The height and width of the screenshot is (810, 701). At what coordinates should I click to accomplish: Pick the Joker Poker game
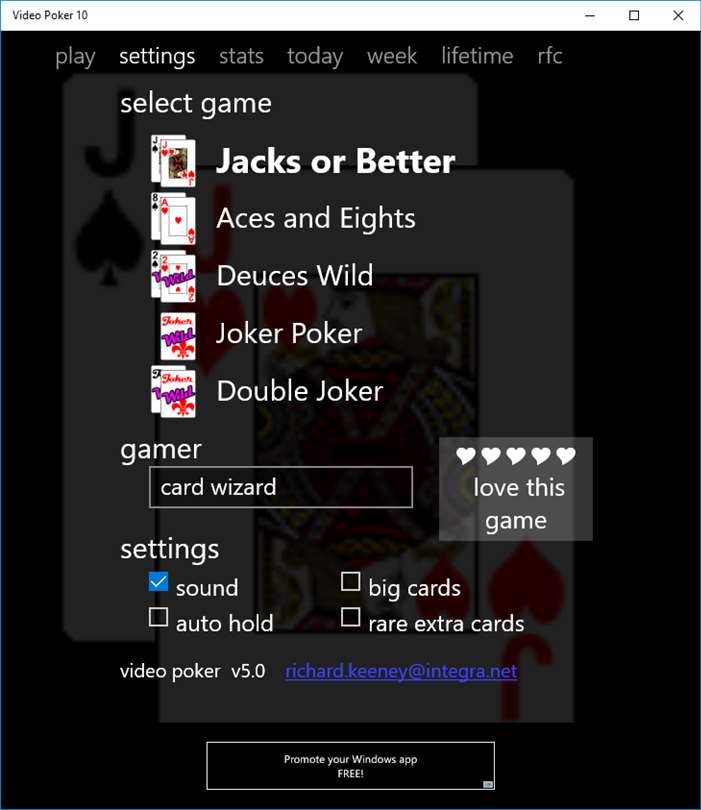(289, 333)
